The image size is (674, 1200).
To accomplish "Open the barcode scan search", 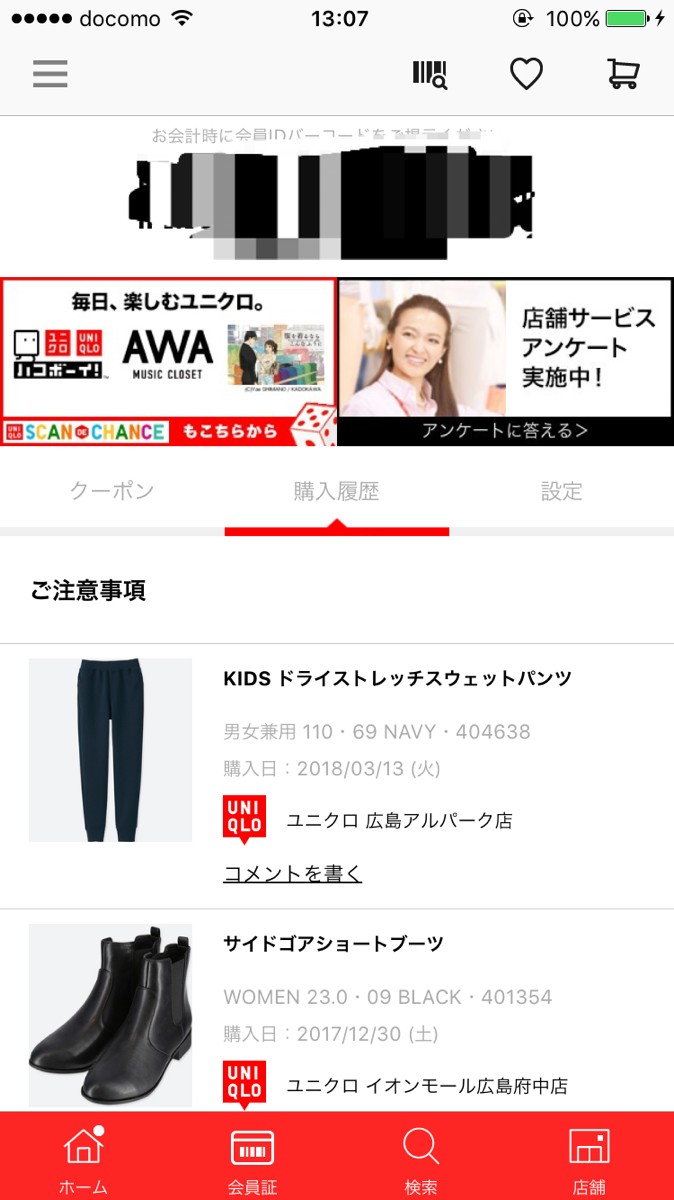I will click(x=430, y=74).
